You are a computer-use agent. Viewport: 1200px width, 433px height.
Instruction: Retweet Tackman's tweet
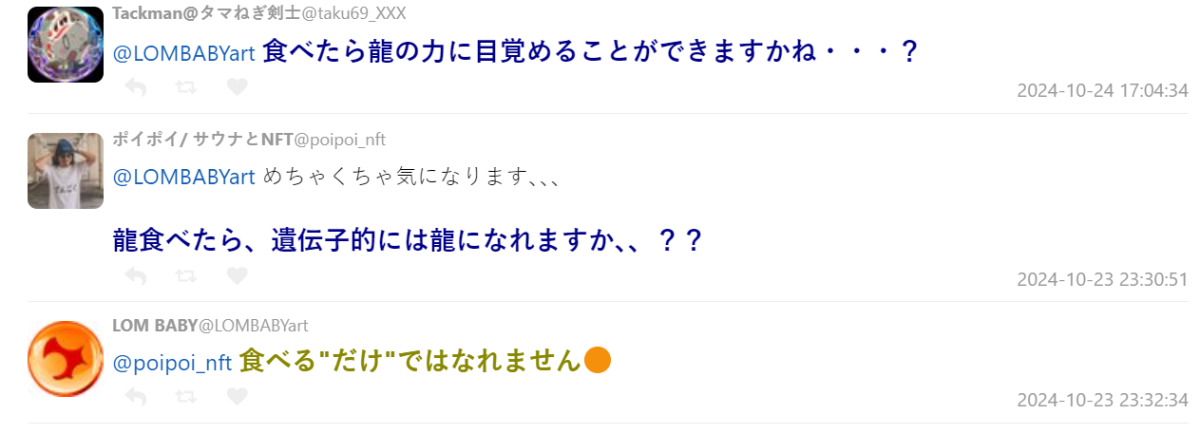click(186, 88)
